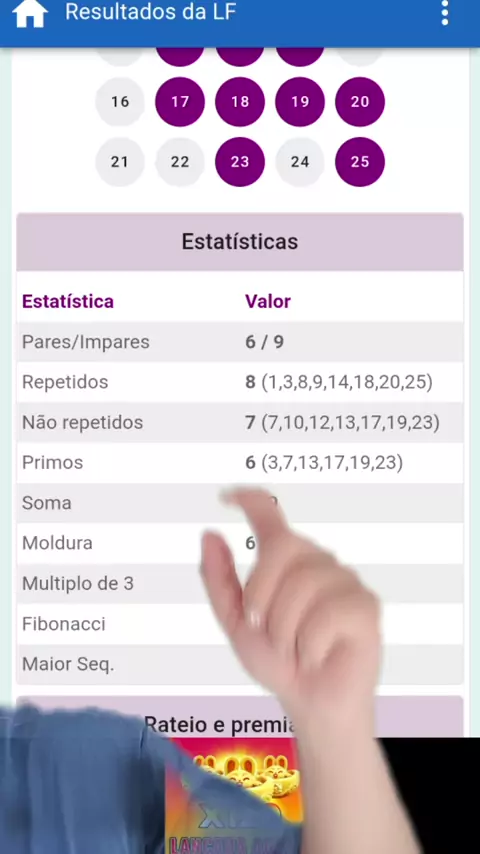This screenshot has height=854, width=480.
Task: Go to the home screen icon
Action: pyautogui.click(x=30, y=13)
